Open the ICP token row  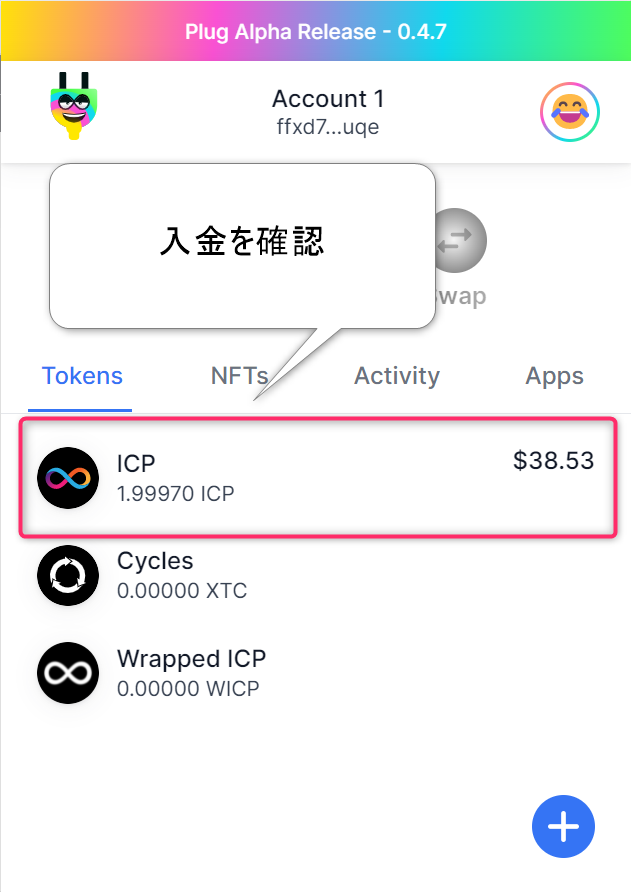click(x=318, y=478)
